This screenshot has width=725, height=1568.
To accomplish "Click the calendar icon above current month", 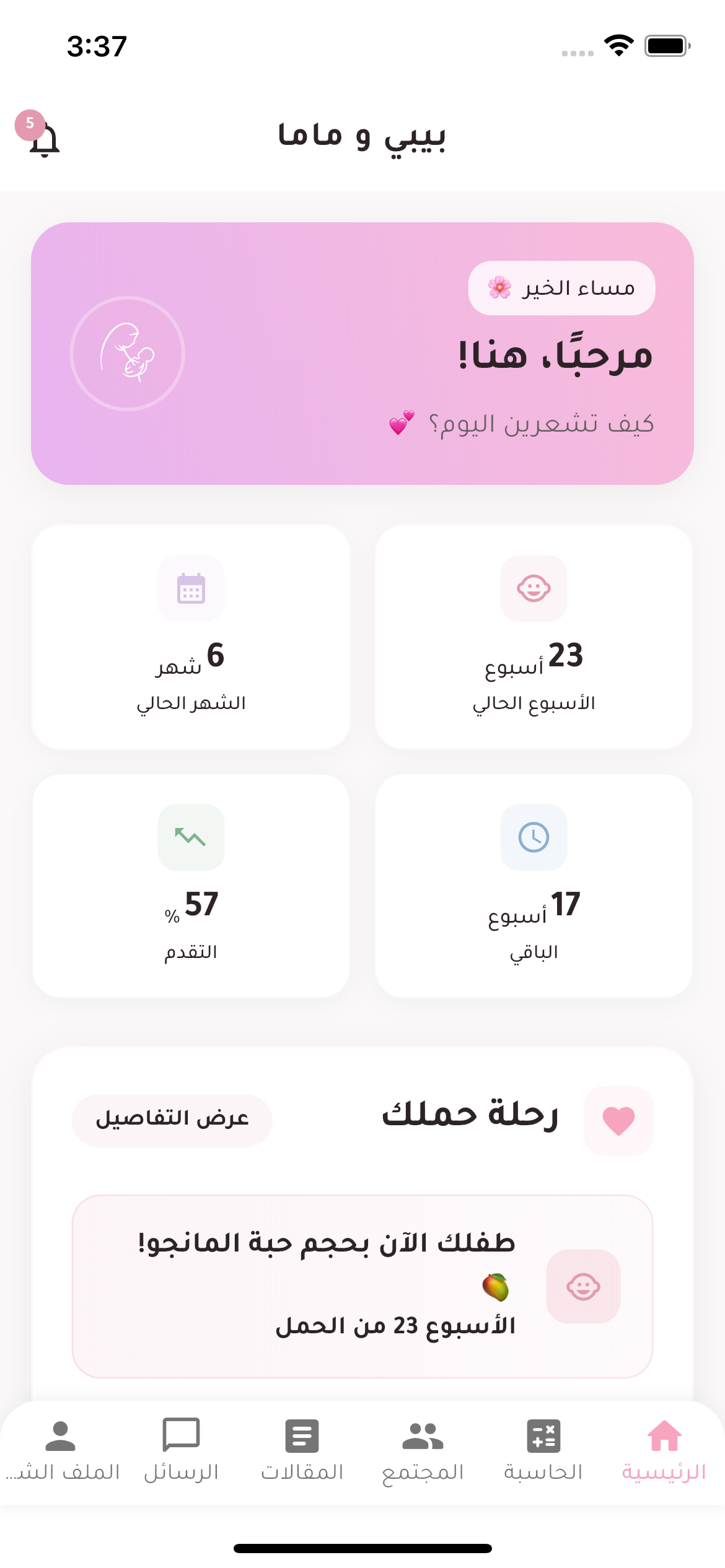I will pyautogui.click(x=190, y=588).
